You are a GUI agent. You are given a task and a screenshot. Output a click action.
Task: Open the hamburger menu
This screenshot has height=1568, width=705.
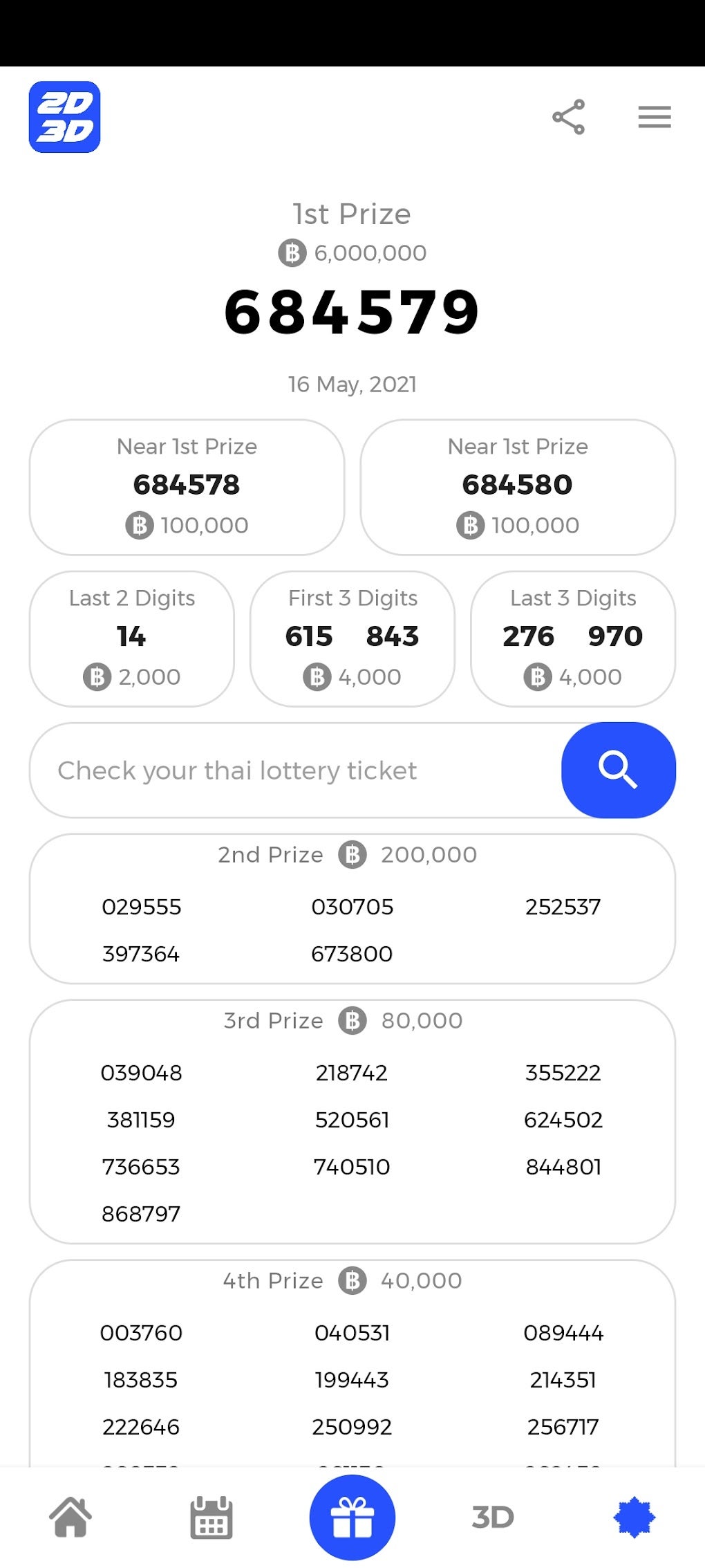pos(654,117)
